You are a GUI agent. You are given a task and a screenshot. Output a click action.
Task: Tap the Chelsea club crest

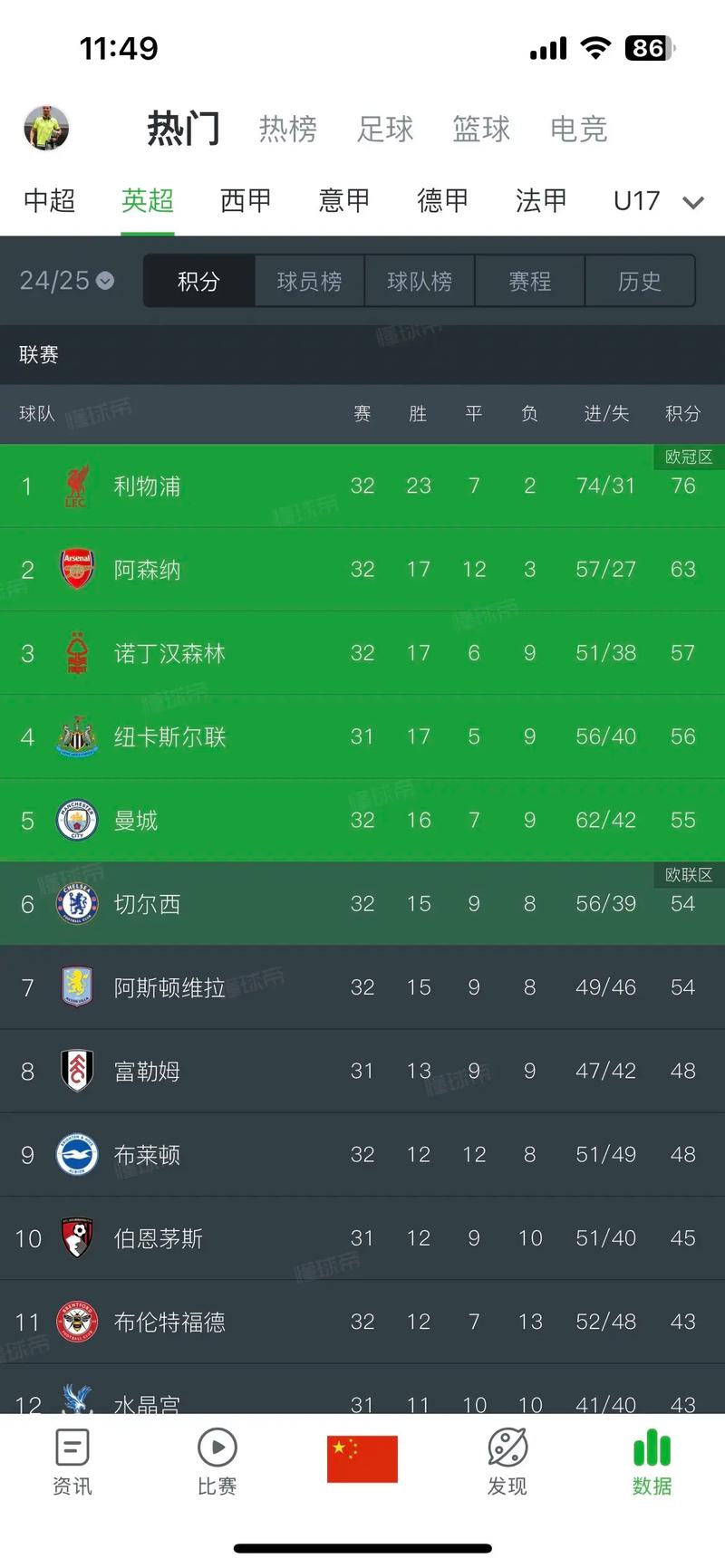[x=77, y=903]
